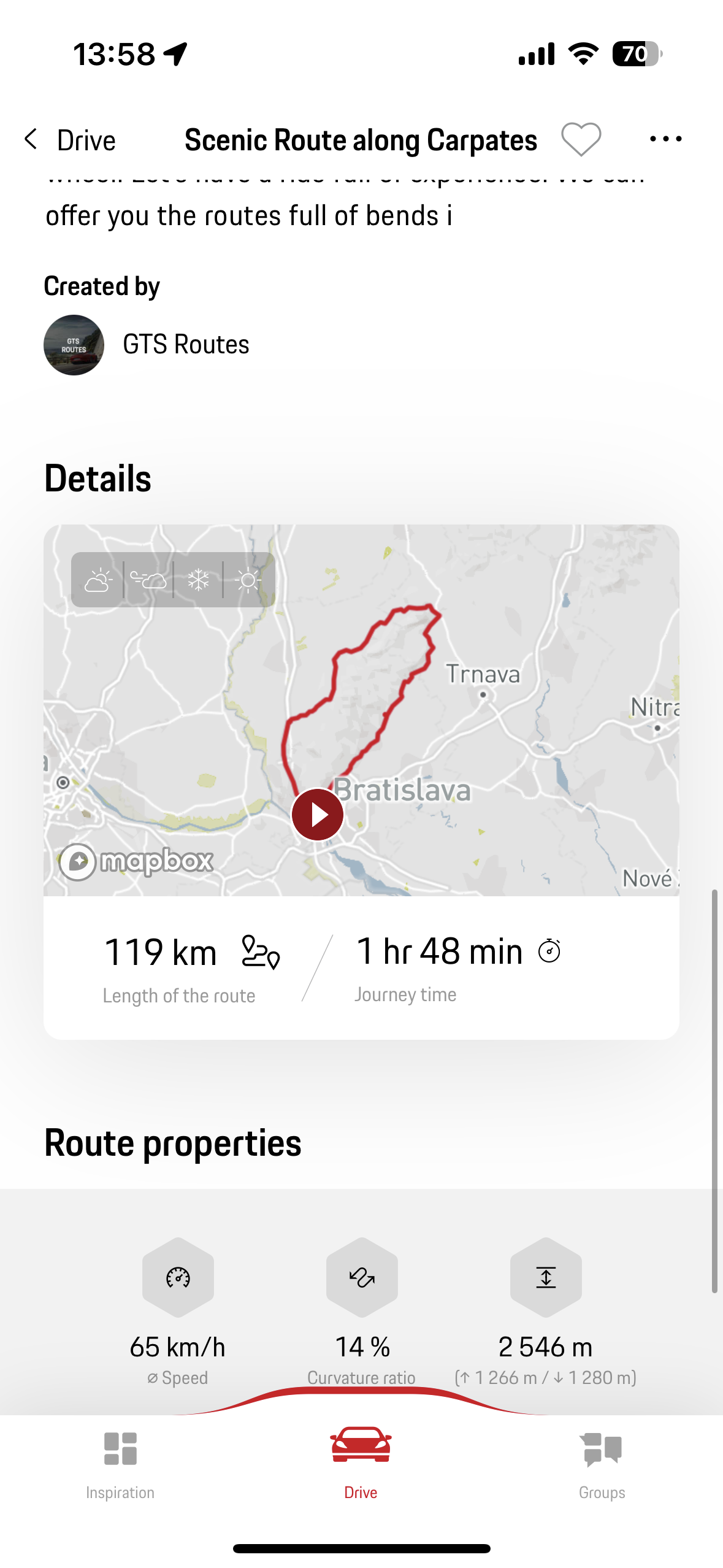Open the three-dot overflow menu
This screenshot has width=723, height=1568.
pos(665,139)
